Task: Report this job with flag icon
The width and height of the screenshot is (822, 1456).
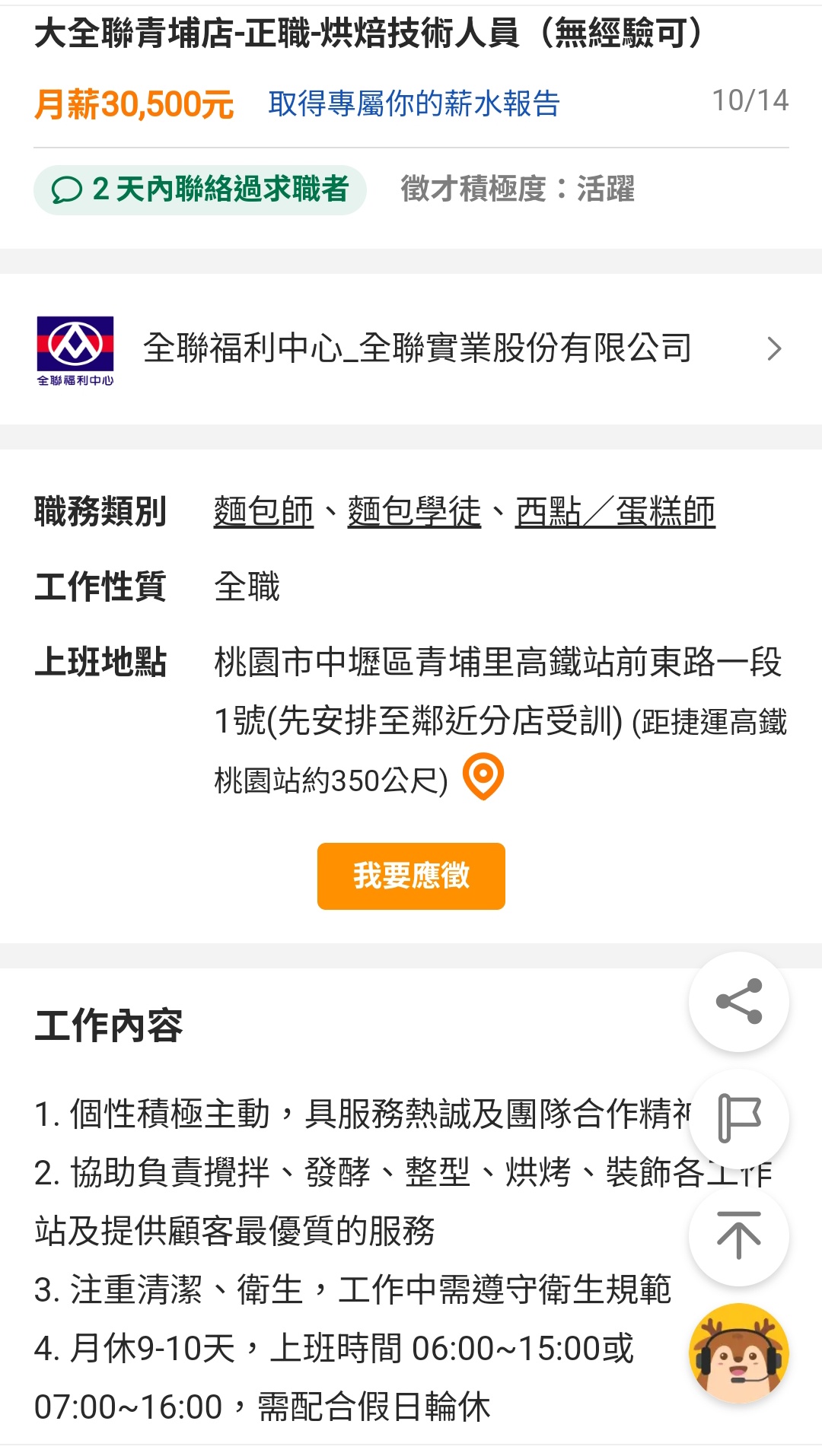Action: [738, 1117]
